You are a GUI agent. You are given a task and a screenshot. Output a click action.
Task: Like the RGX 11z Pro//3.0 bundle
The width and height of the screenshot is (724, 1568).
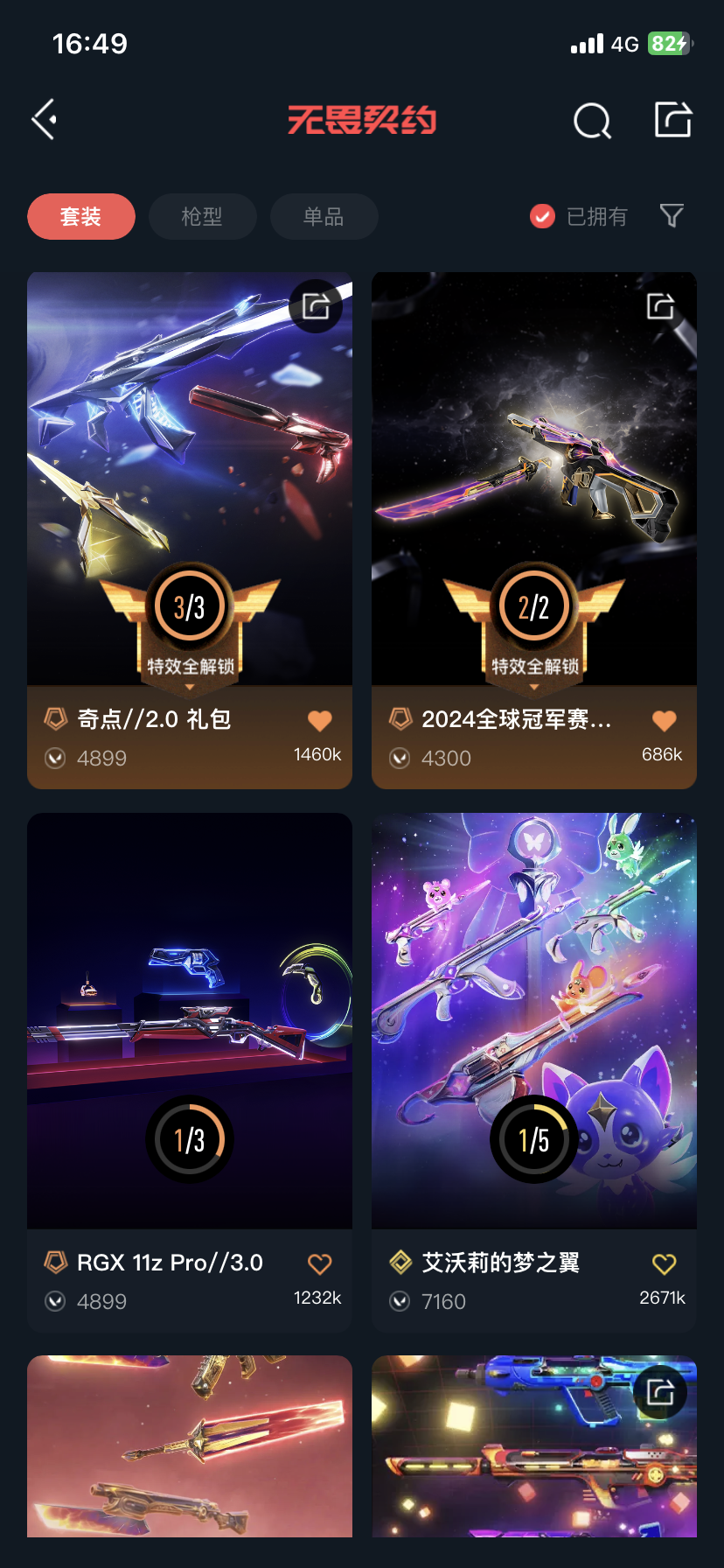pos(320,1263)
